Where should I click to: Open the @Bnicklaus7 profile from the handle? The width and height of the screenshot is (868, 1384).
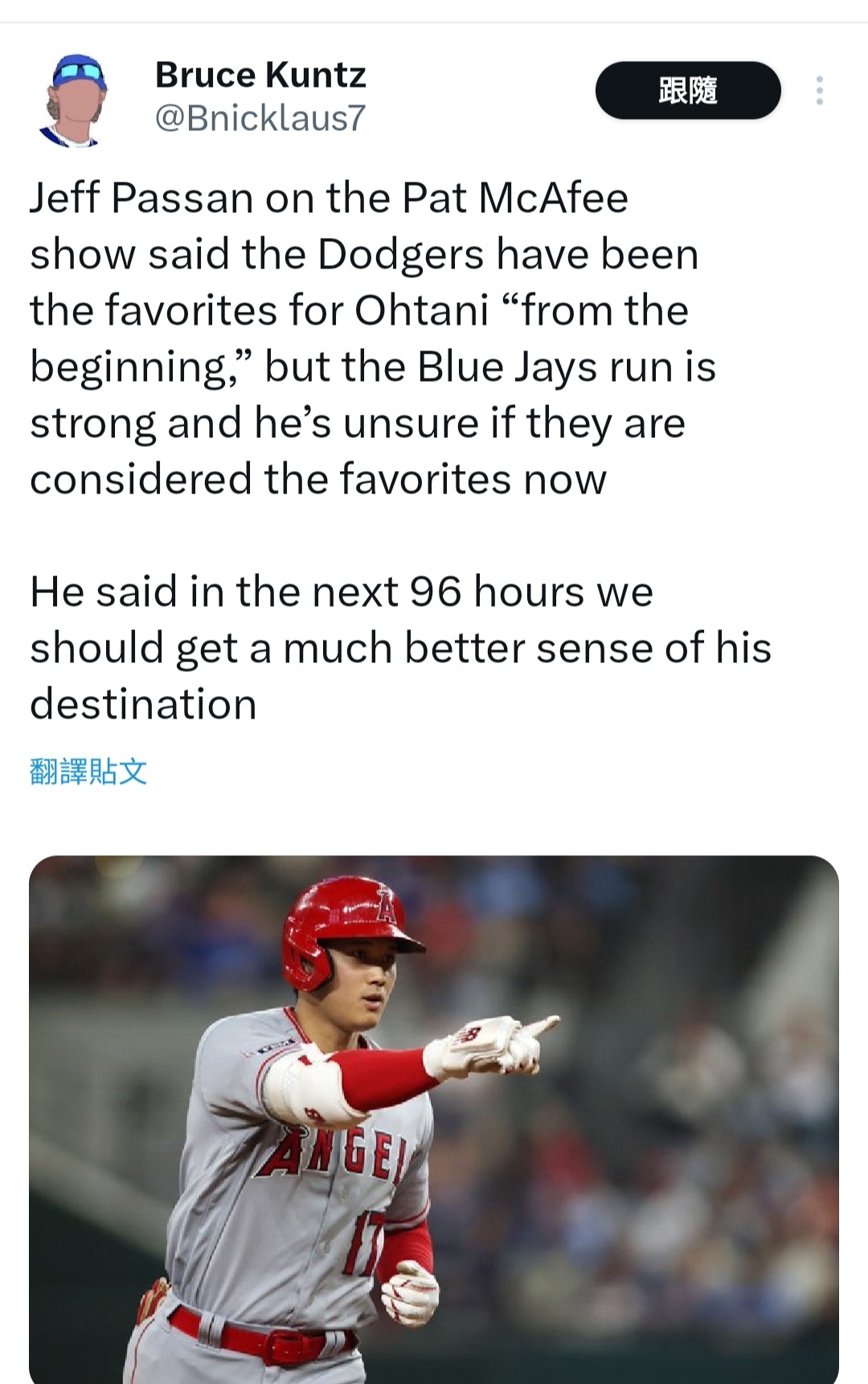pyautogui.click(x=260, y=118)
